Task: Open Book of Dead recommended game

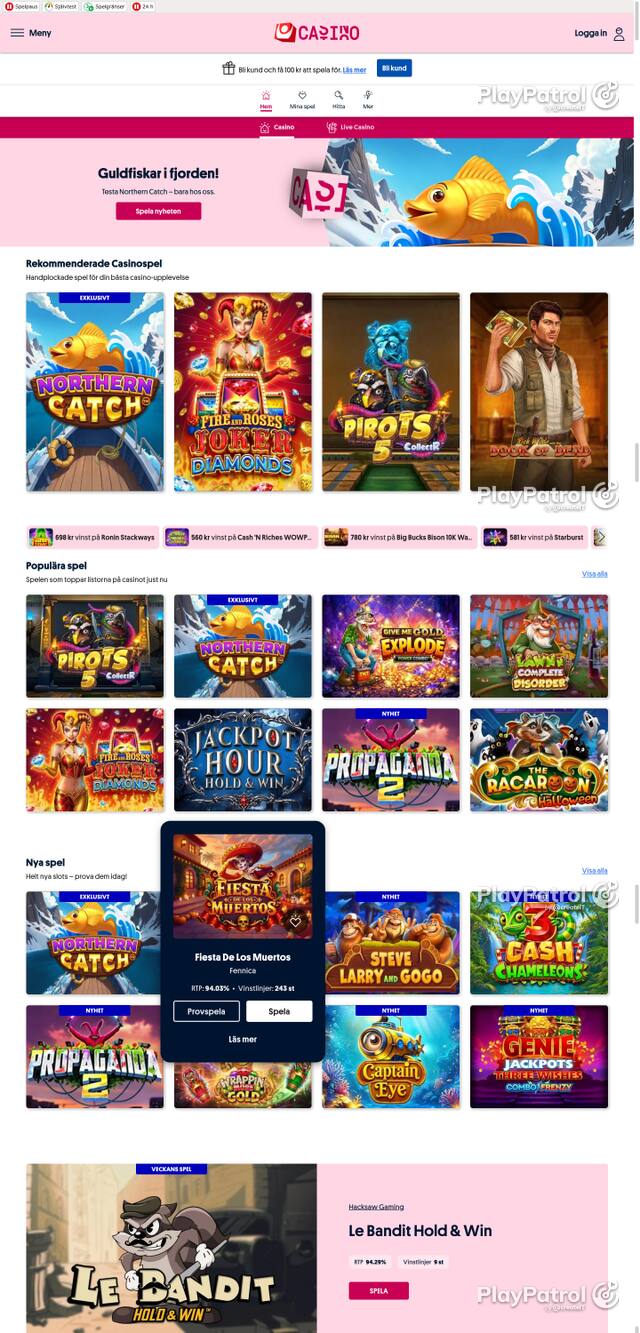Action: click(539, 391)
